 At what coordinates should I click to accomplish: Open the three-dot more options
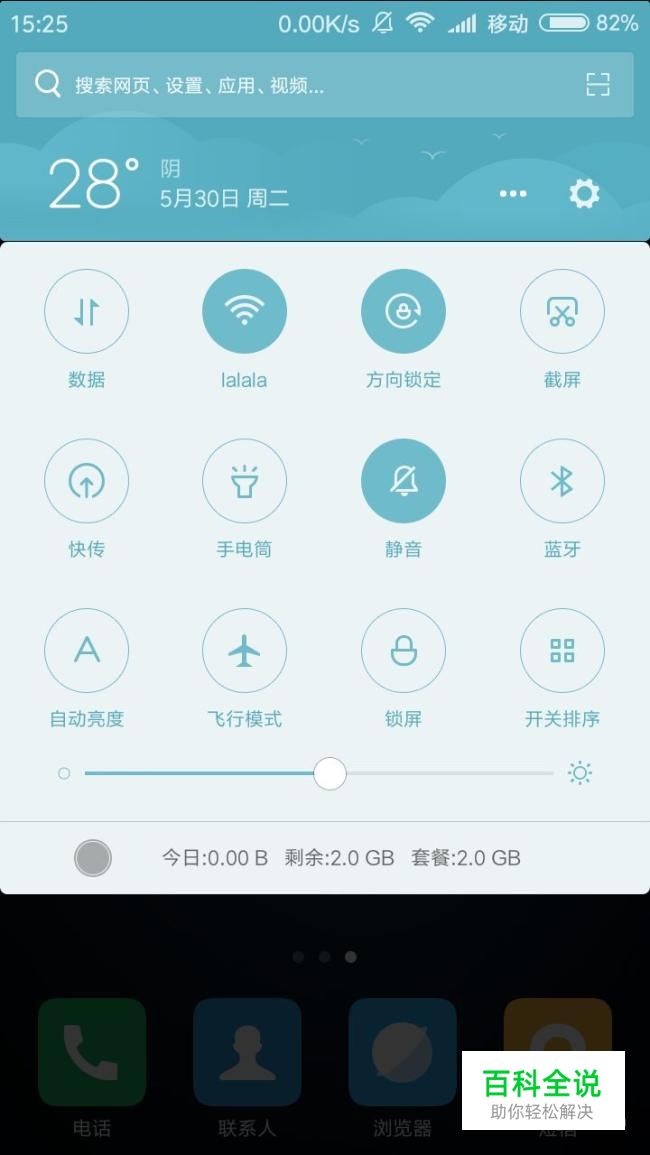(x=513, y=193)
